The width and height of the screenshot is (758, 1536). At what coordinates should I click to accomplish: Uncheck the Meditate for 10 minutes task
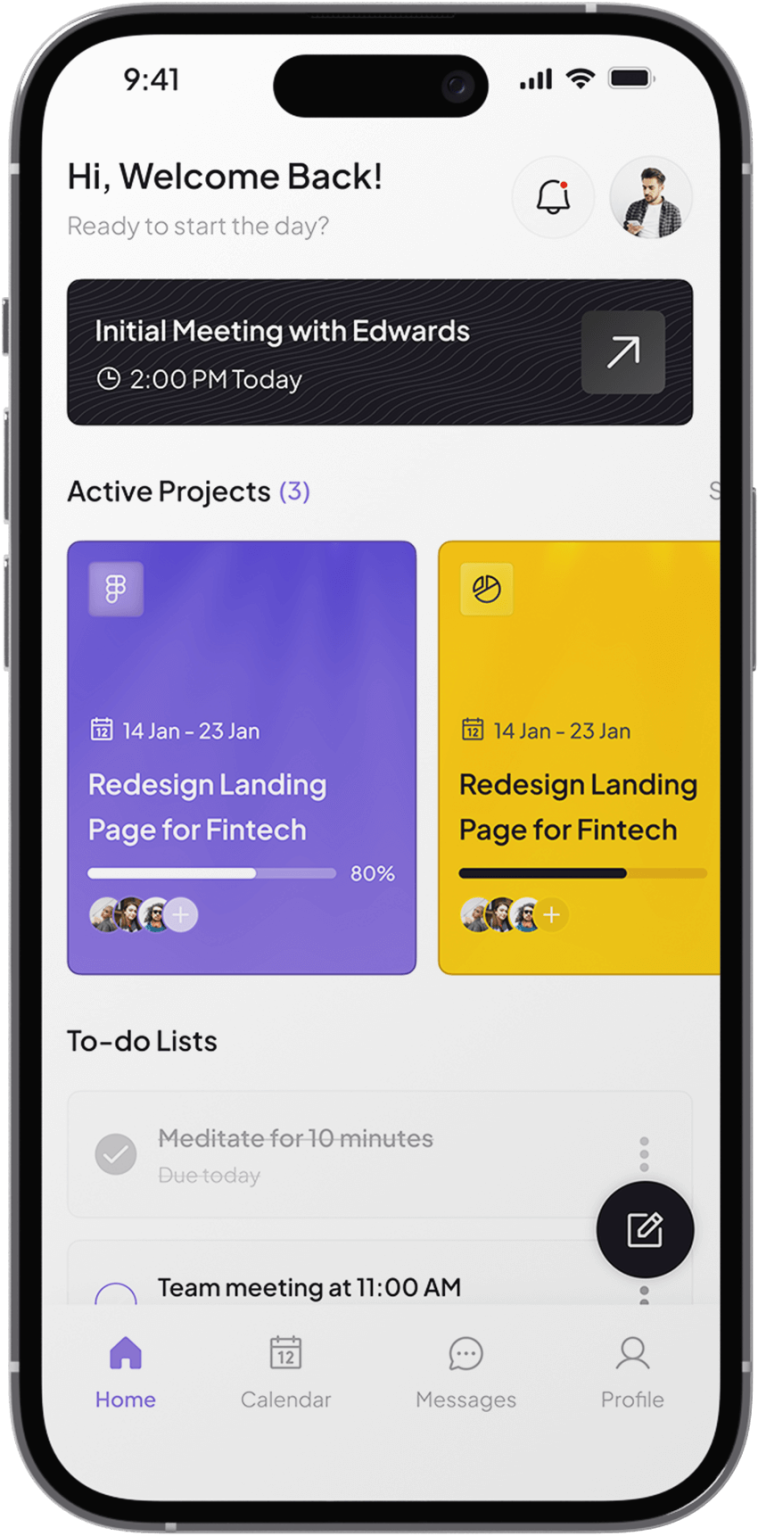click(116, 1154)
